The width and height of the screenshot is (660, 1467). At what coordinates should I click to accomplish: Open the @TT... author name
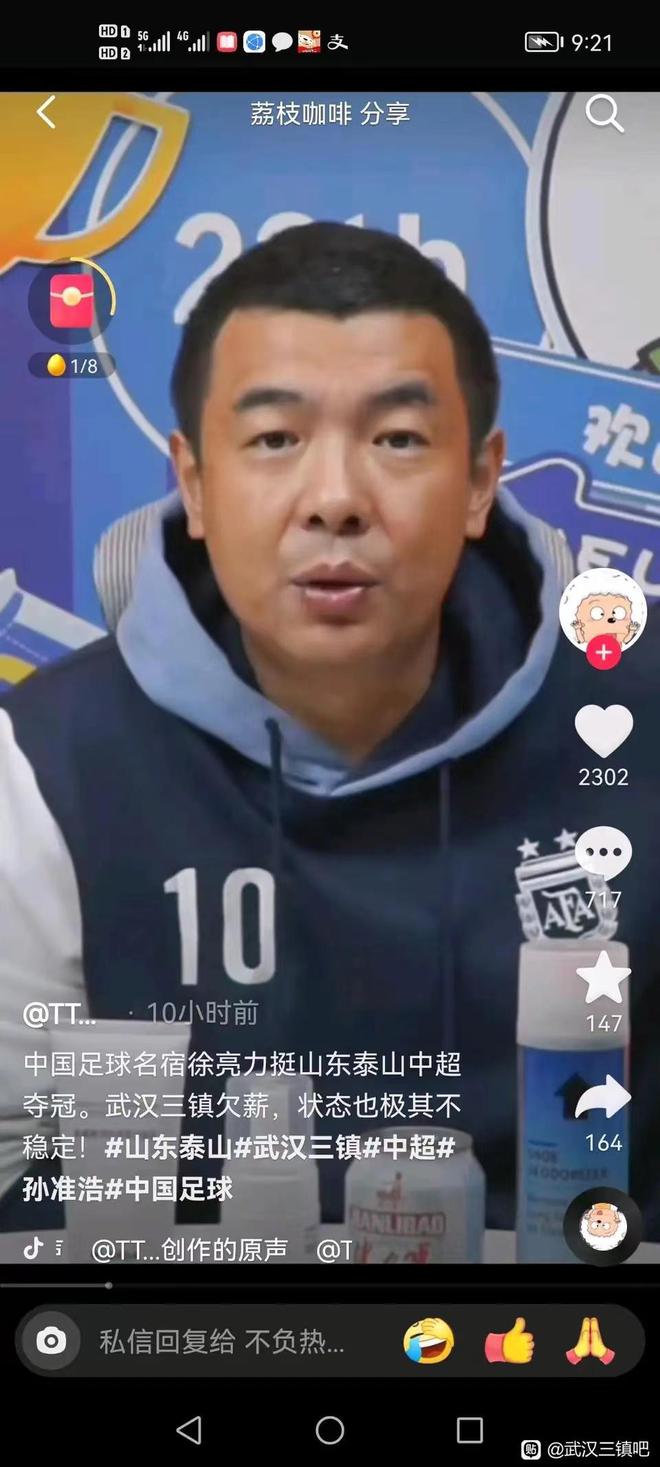(x=60, y=1014)
